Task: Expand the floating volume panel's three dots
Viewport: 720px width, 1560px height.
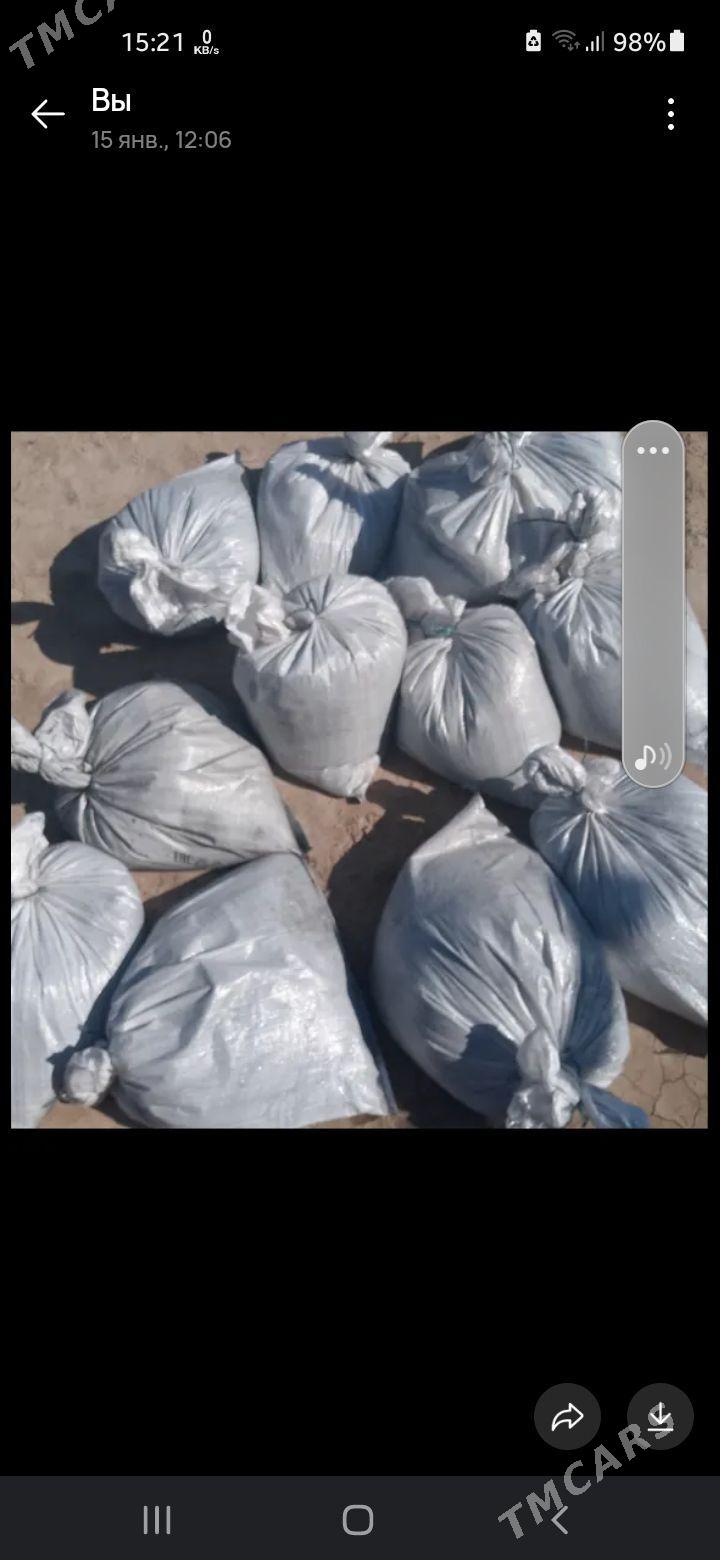Action: tap(653, 451)
